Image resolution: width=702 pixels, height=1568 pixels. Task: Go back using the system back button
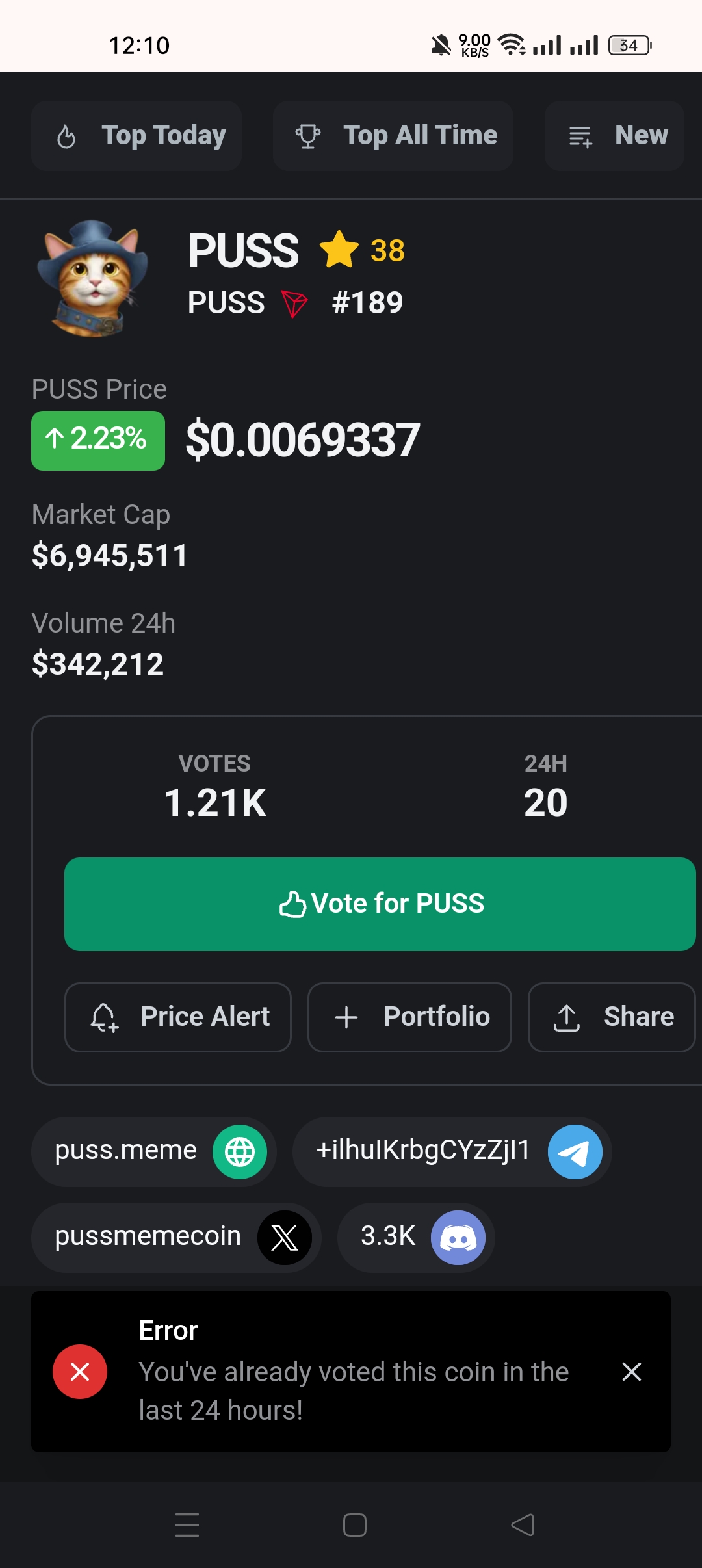point(522,1524)
